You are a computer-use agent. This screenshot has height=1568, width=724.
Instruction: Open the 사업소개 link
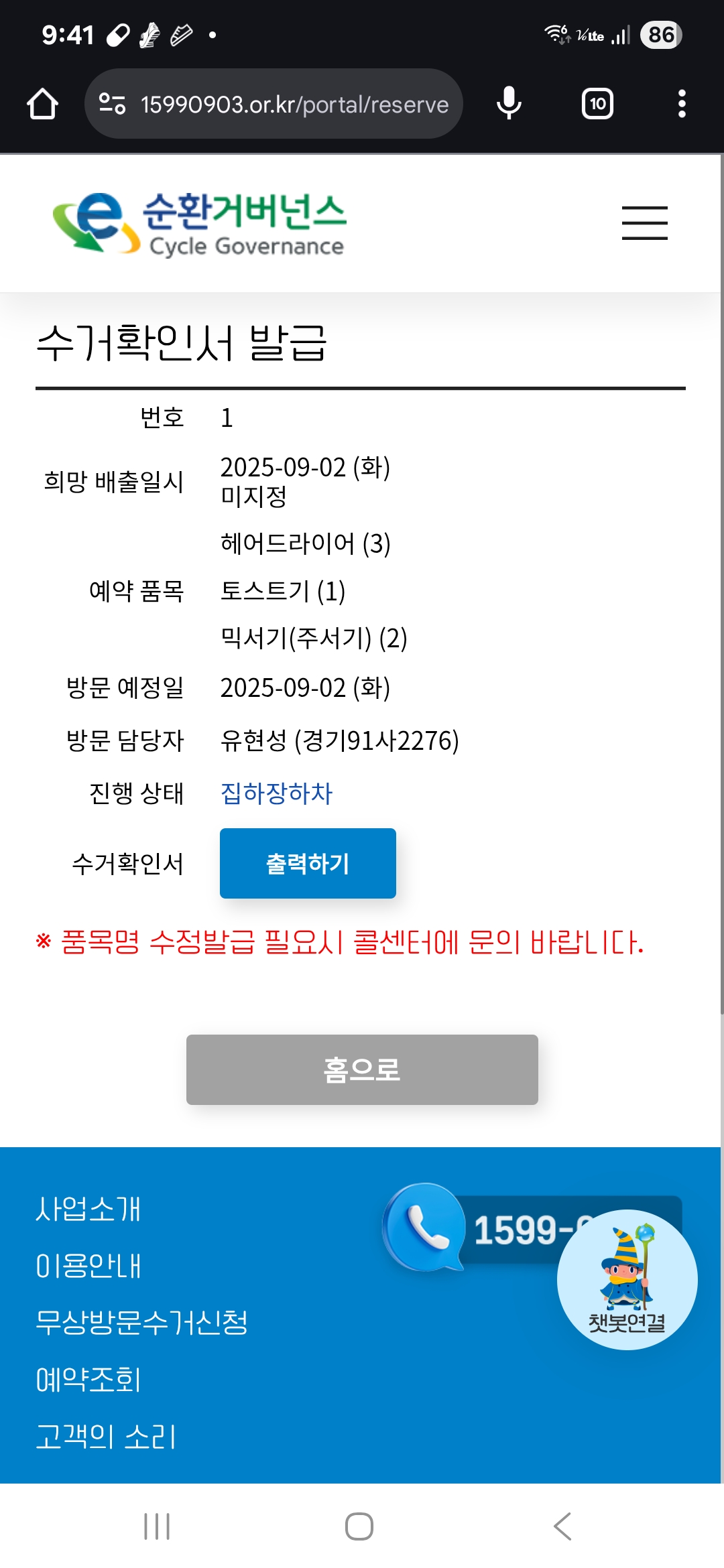[x=88, y=1209]
